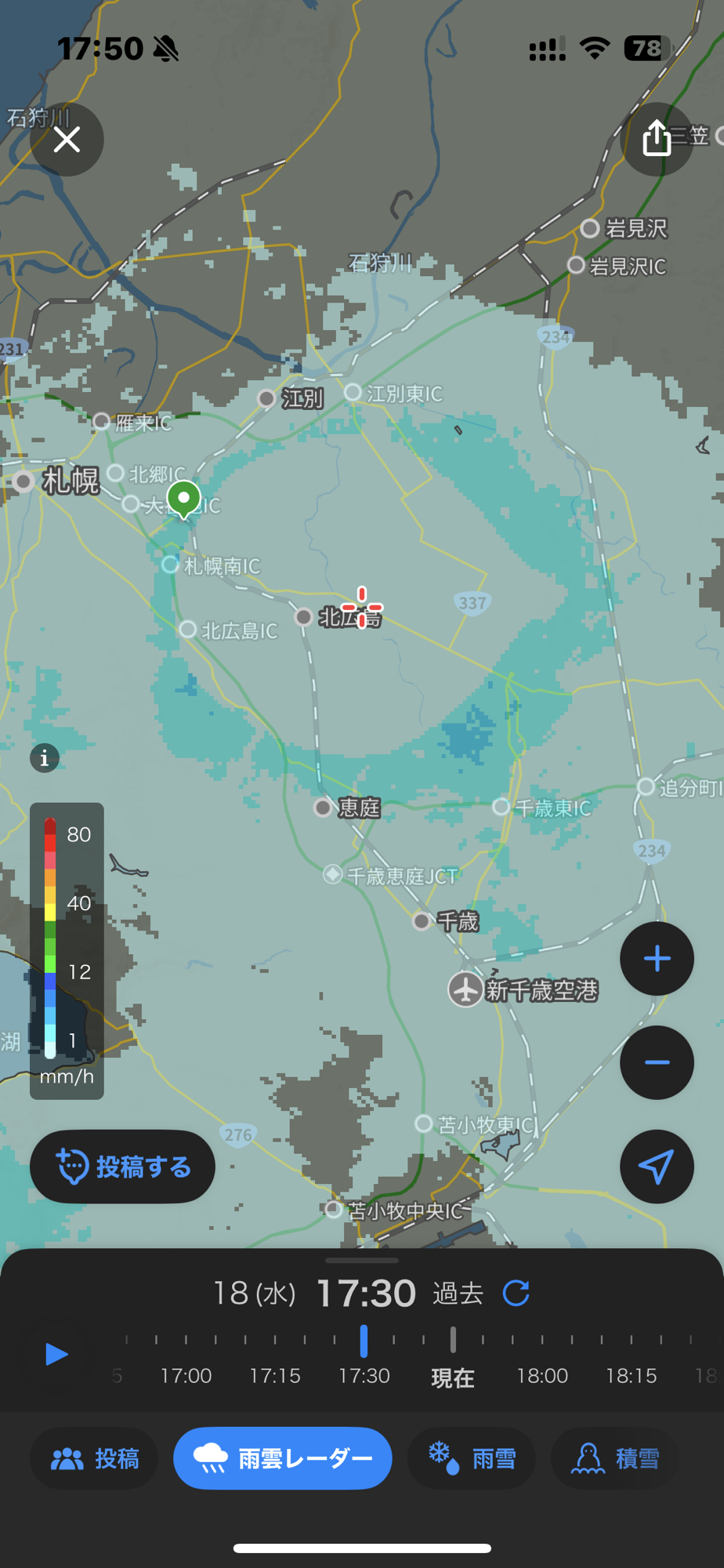Tap the green location pin on the map
The image size is (724, 1568).
(x=184, y=499)
